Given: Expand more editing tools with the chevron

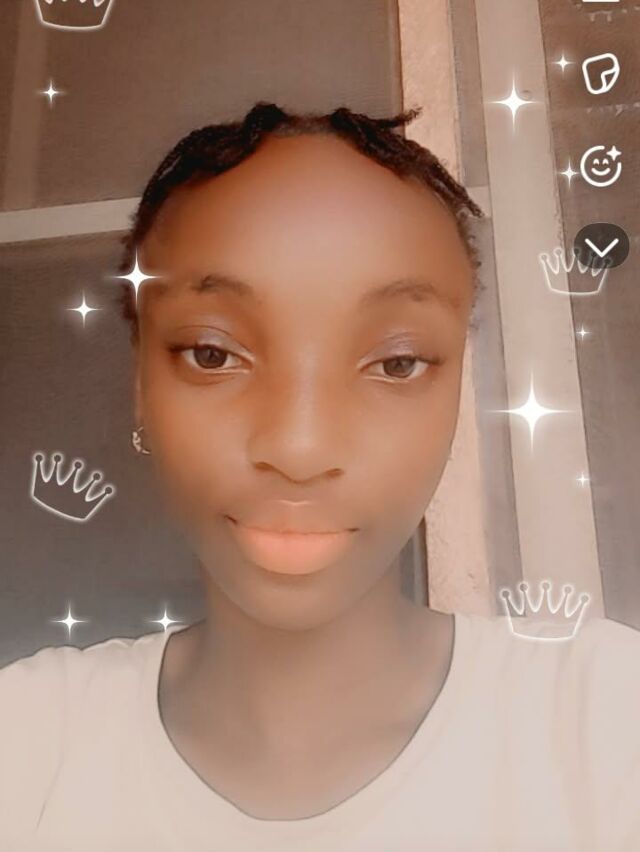Looking at the screenshot, I should click(x=601, y=246).
